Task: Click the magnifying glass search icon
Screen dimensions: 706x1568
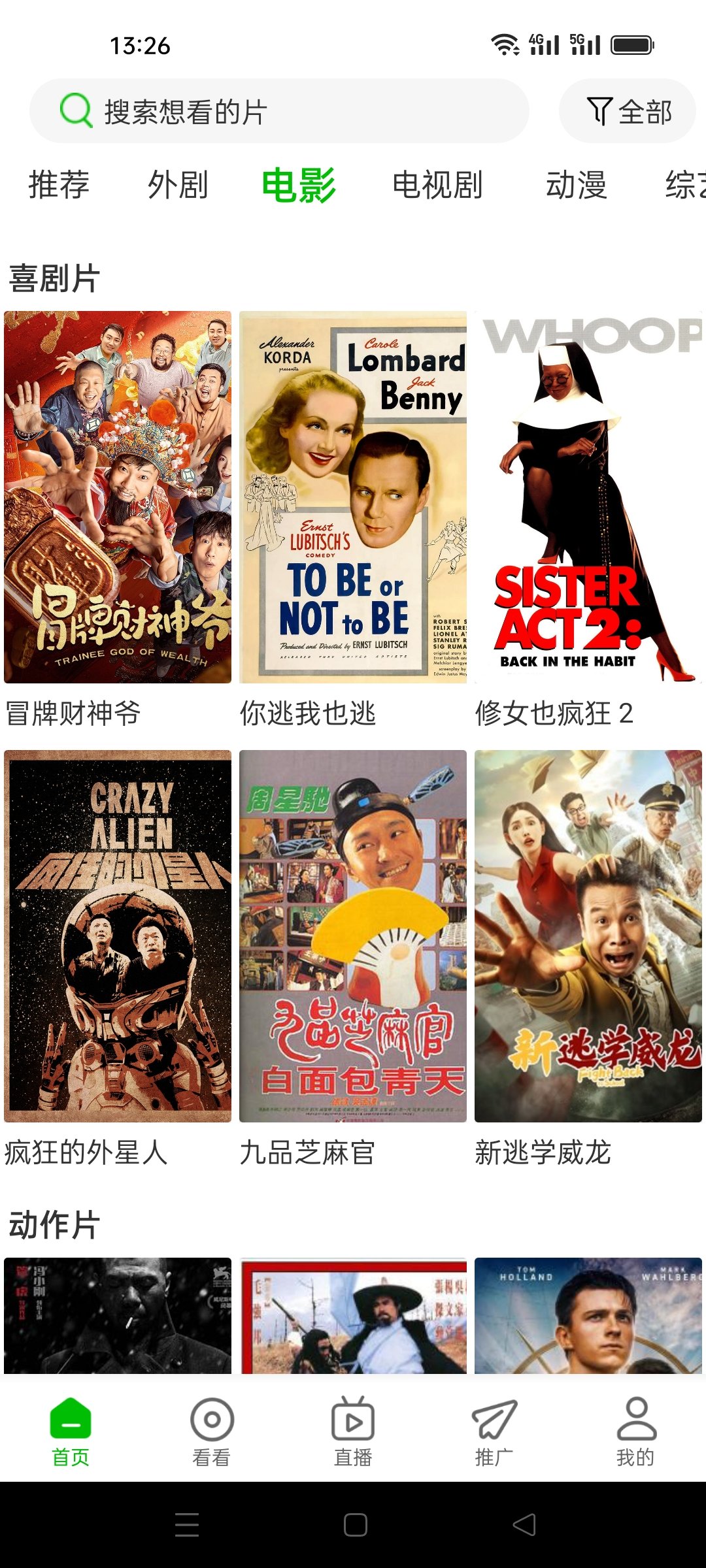Action: click(76, 111)
